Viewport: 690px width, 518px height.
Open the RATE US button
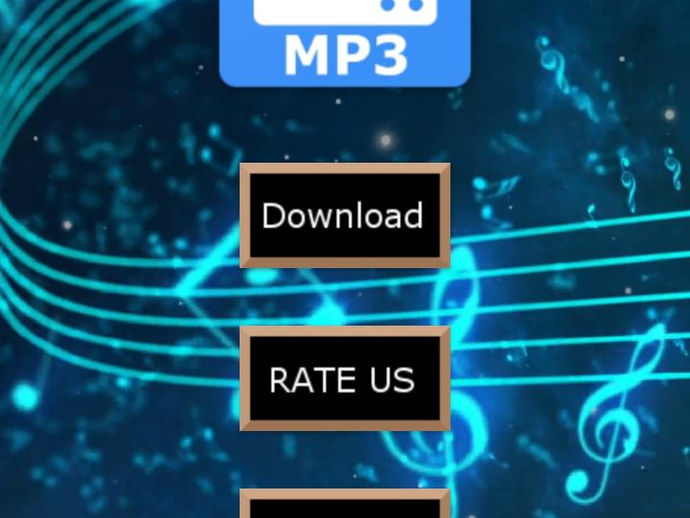coord(344,379)
